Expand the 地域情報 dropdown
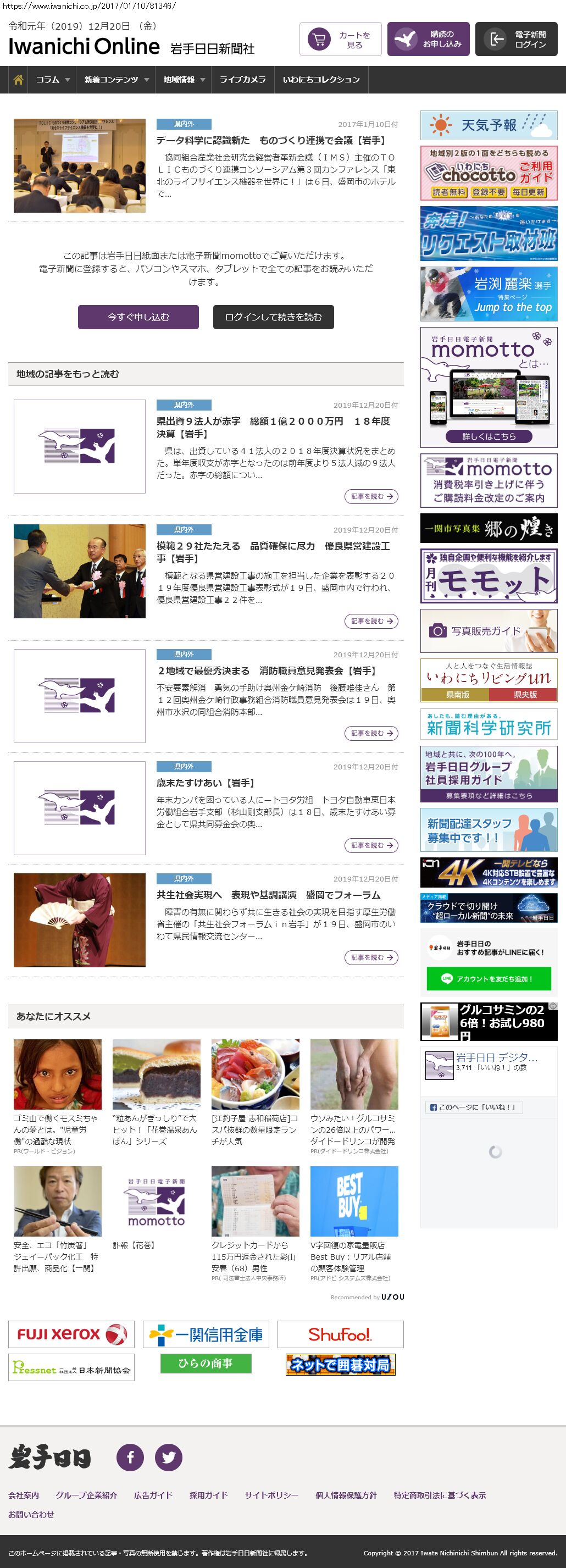This screenshot has width=566, height=1568. (x=184, y=80)
